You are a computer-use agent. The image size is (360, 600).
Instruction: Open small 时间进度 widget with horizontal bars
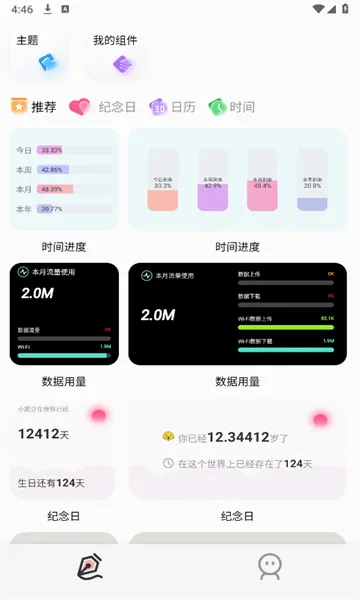(x=64, y=179)
